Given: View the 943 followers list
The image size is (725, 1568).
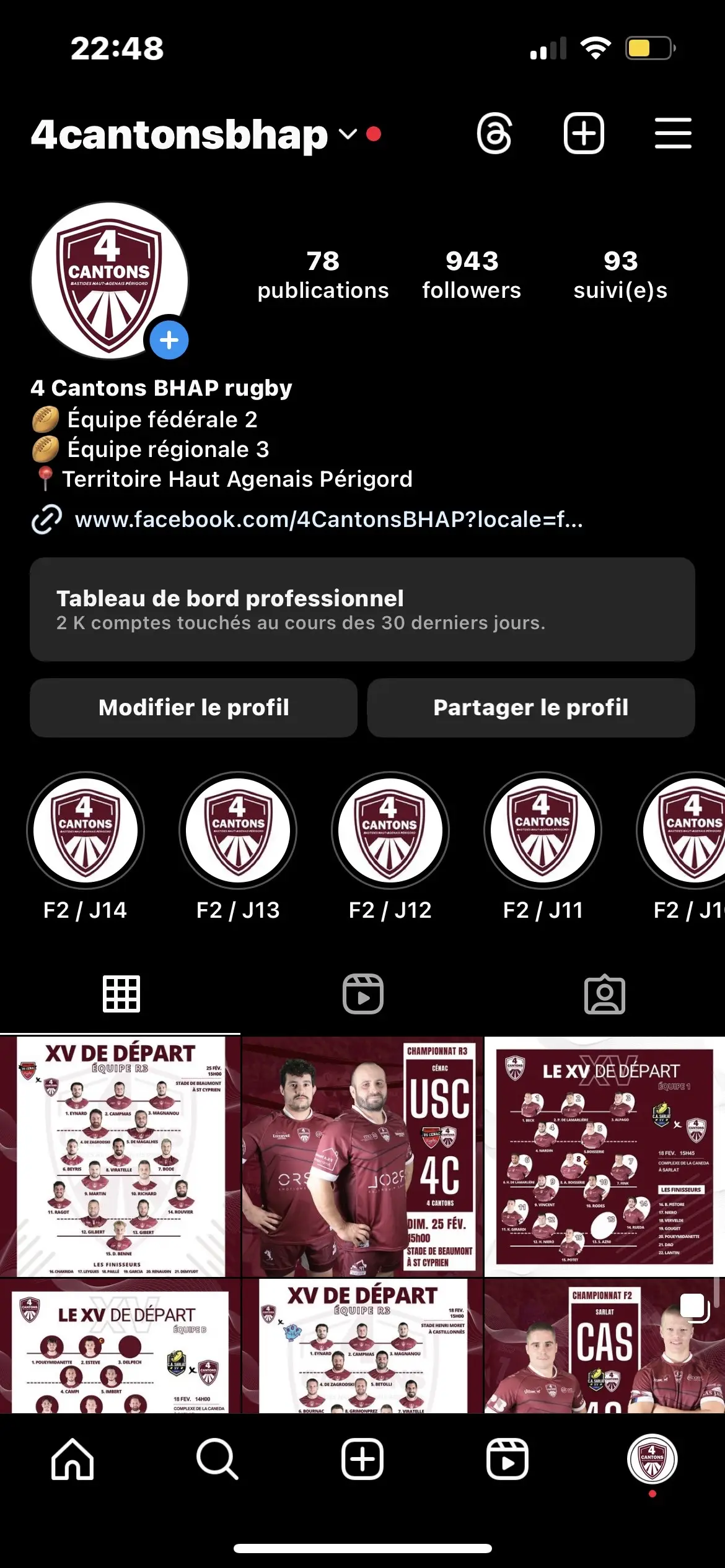Looking at the screenshot, I should [472, 274].
